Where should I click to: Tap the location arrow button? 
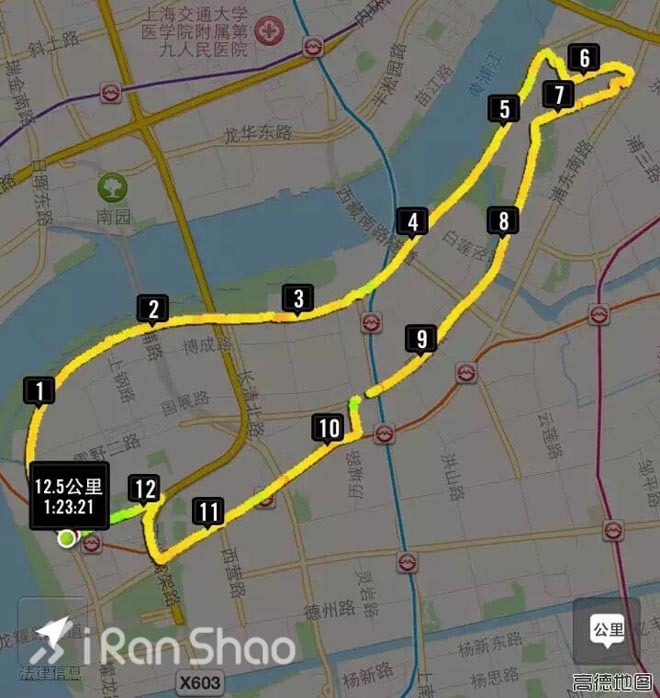51,634
